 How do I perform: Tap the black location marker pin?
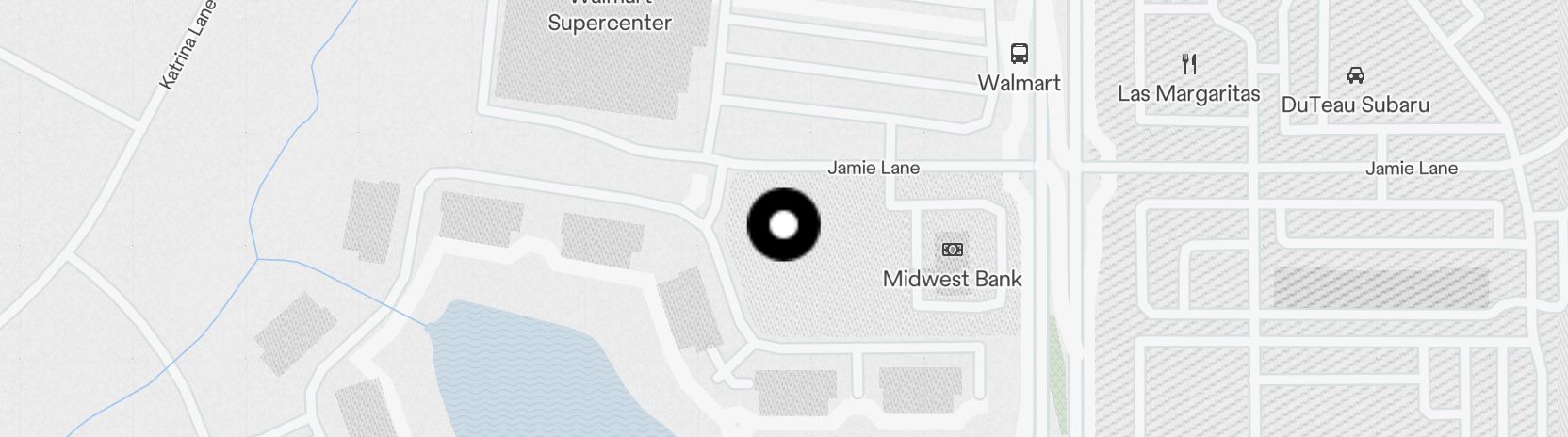783,225
